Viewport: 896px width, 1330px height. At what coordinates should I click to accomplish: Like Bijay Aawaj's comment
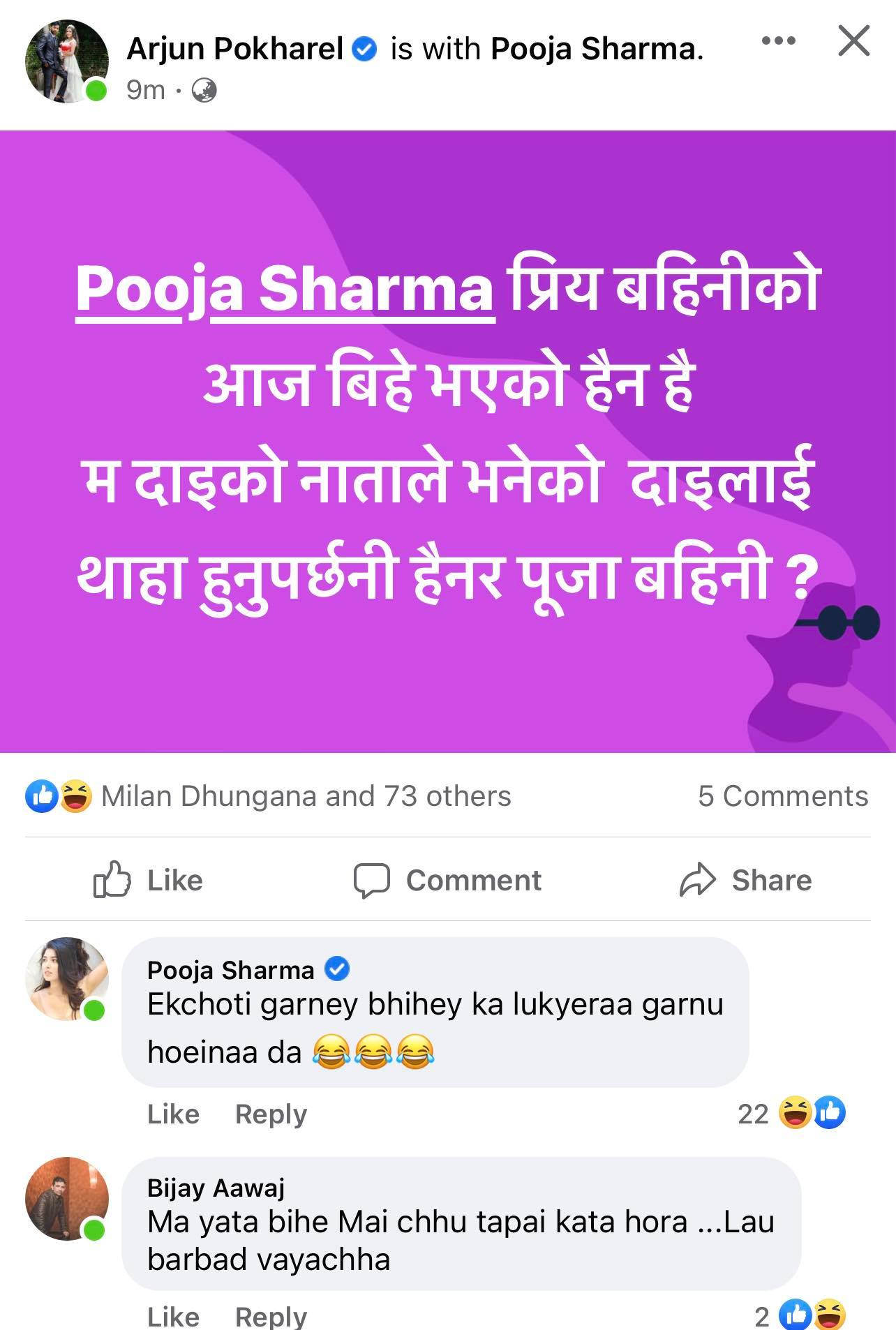[173, 1316]
